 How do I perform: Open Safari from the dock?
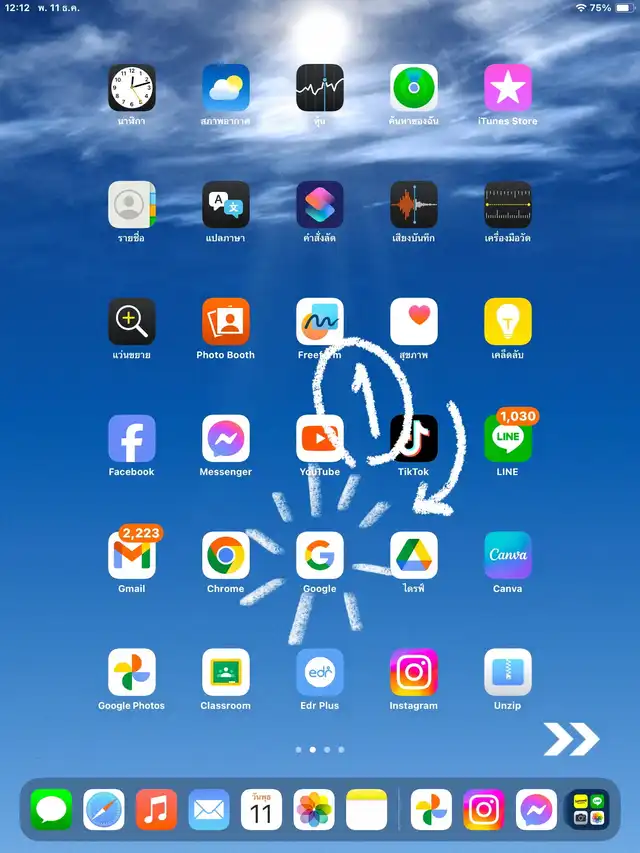tap(104, 810)
